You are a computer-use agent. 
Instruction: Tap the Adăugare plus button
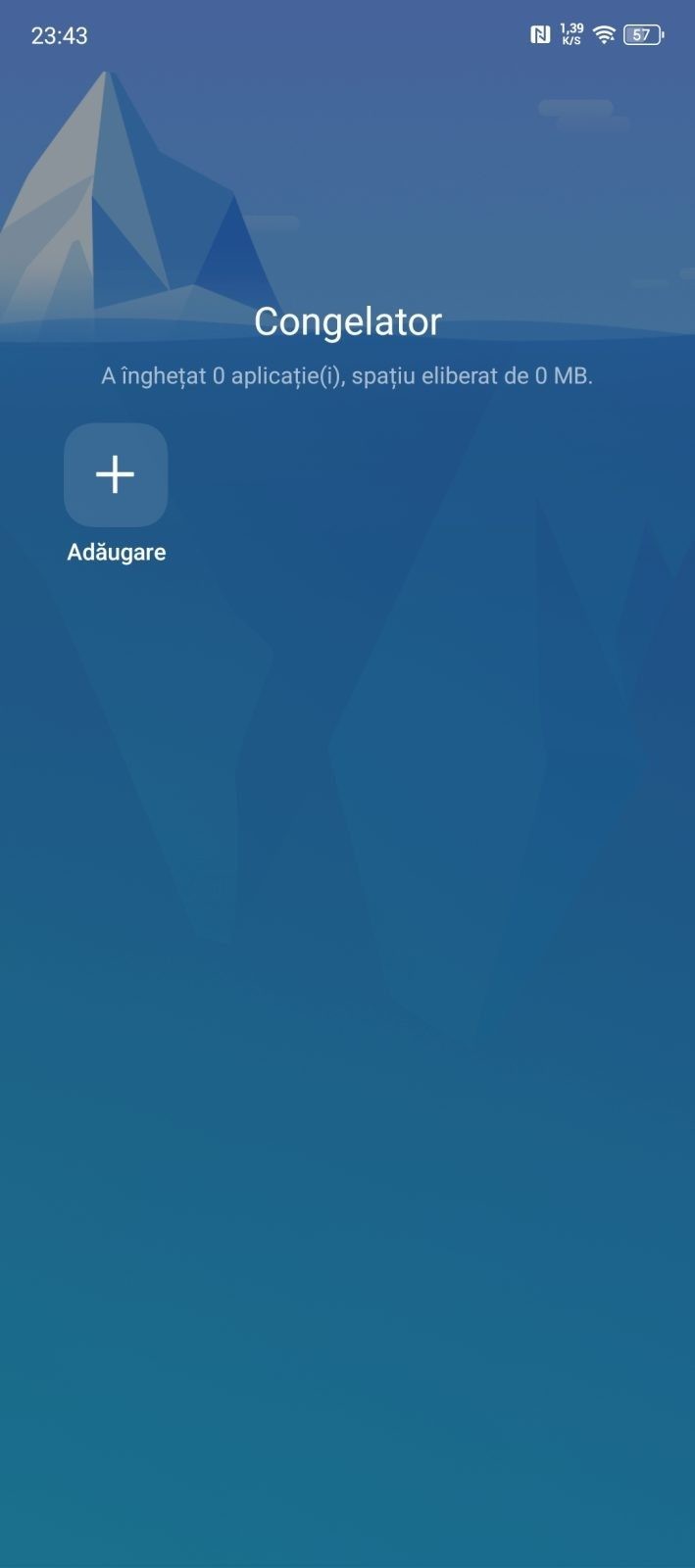coord(116,475)
